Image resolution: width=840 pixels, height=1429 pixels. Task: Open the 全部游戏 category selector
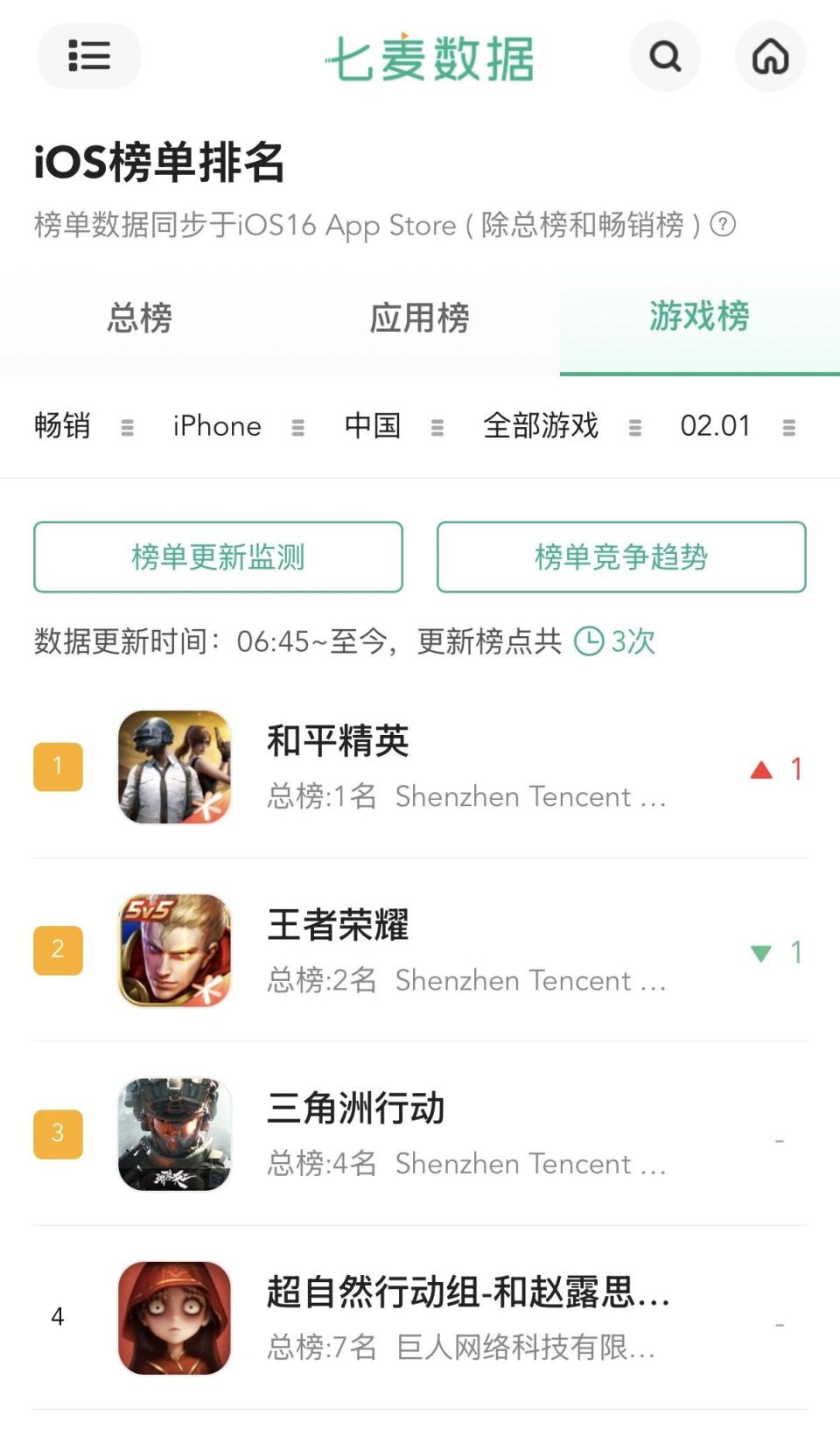541,426
